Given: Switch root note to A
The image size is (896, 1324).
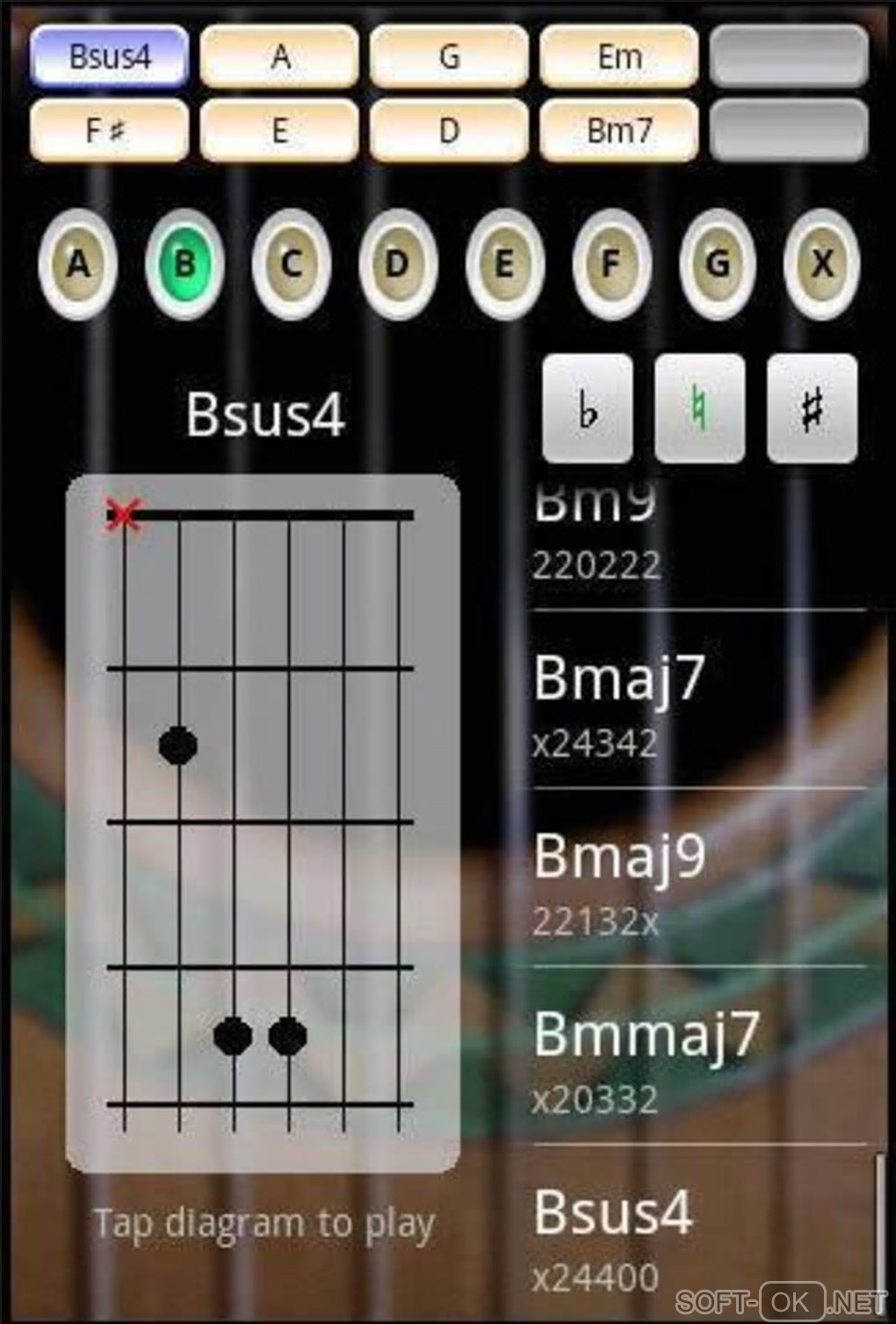Looking at the screenshot, I should tap(78, 263).
